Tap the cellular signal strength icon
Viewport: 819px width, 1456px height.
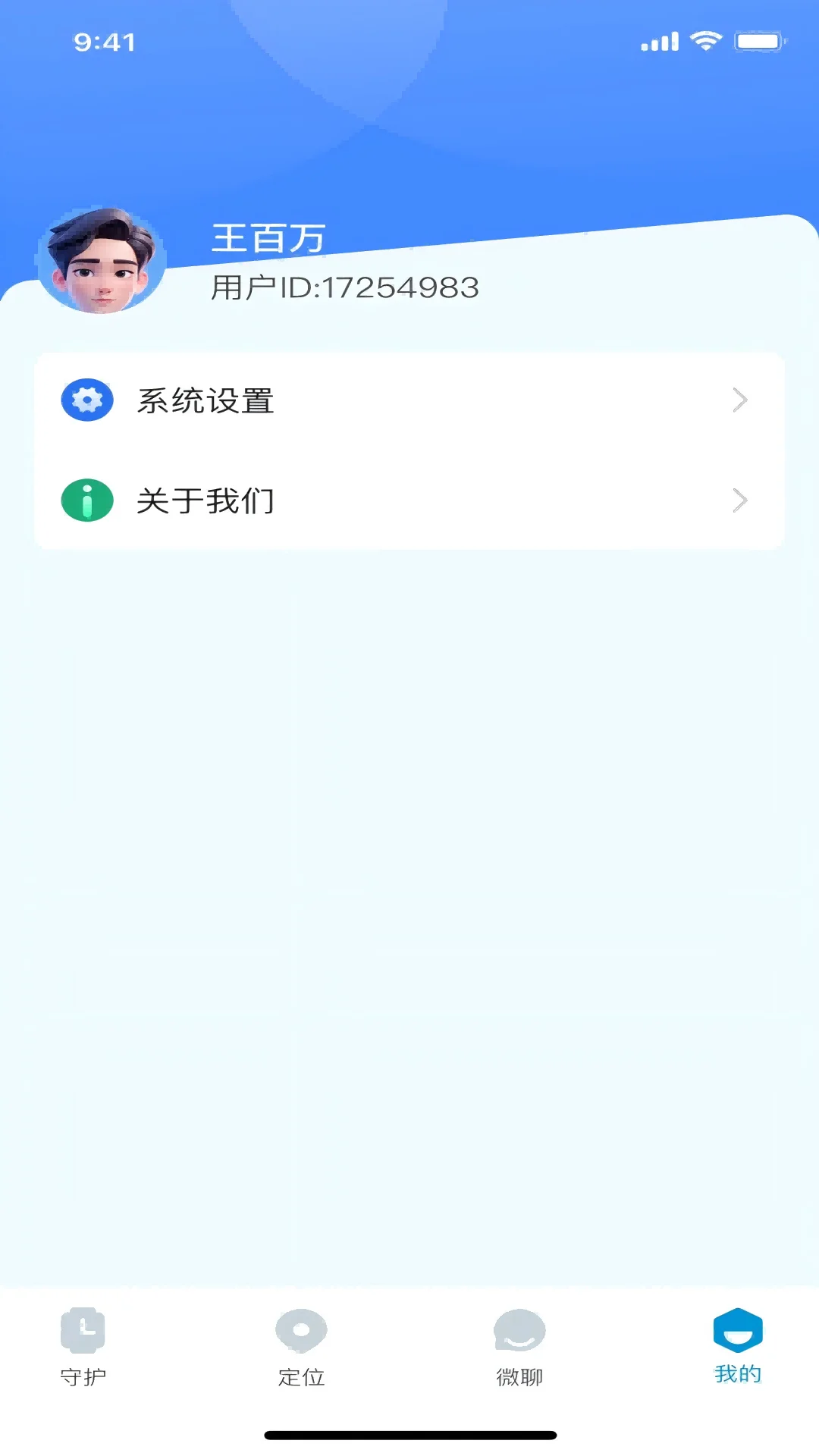coord(657,41)
